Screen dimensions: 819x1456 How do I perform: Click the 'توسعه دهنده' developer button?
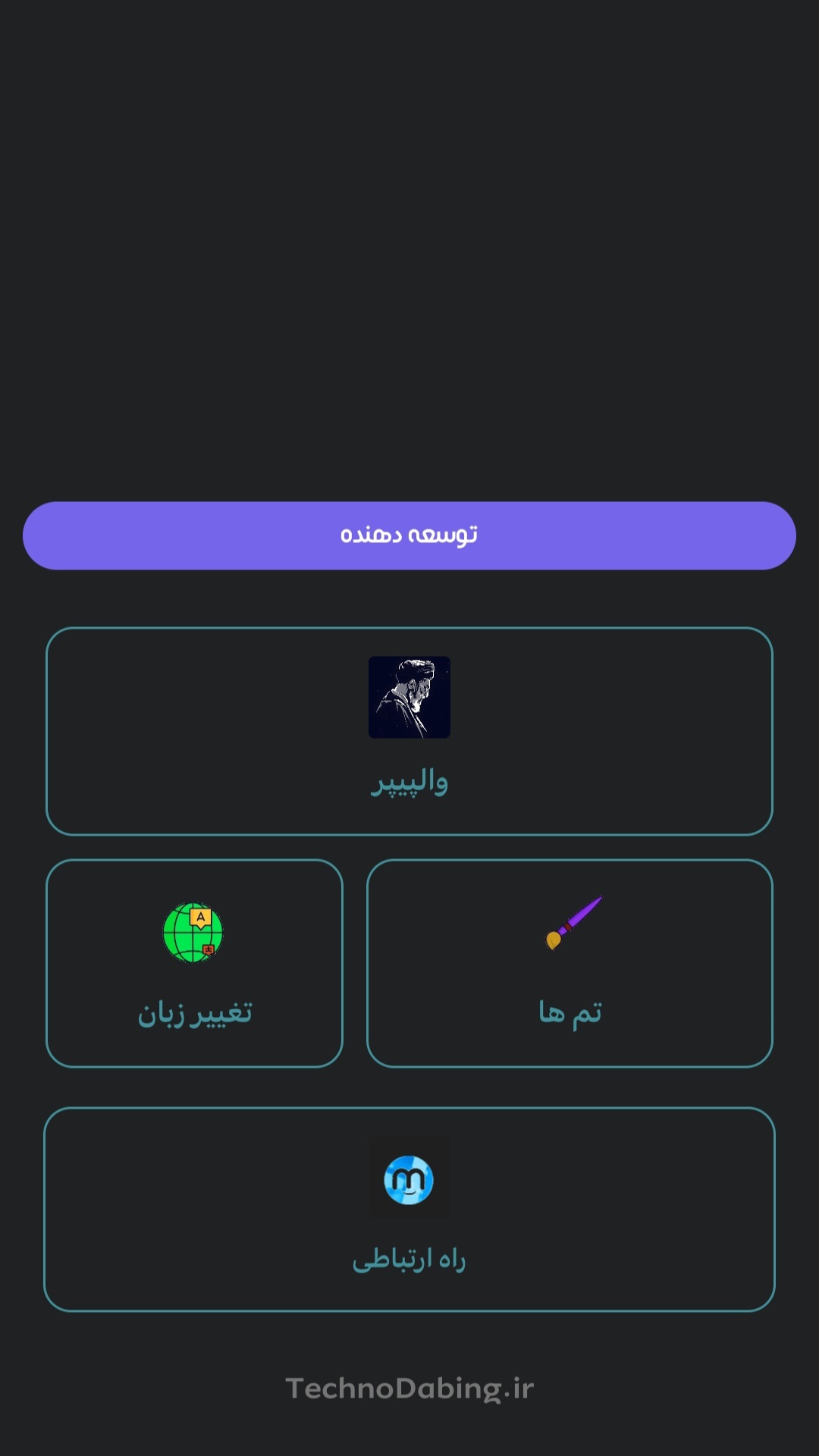point(408,535)
